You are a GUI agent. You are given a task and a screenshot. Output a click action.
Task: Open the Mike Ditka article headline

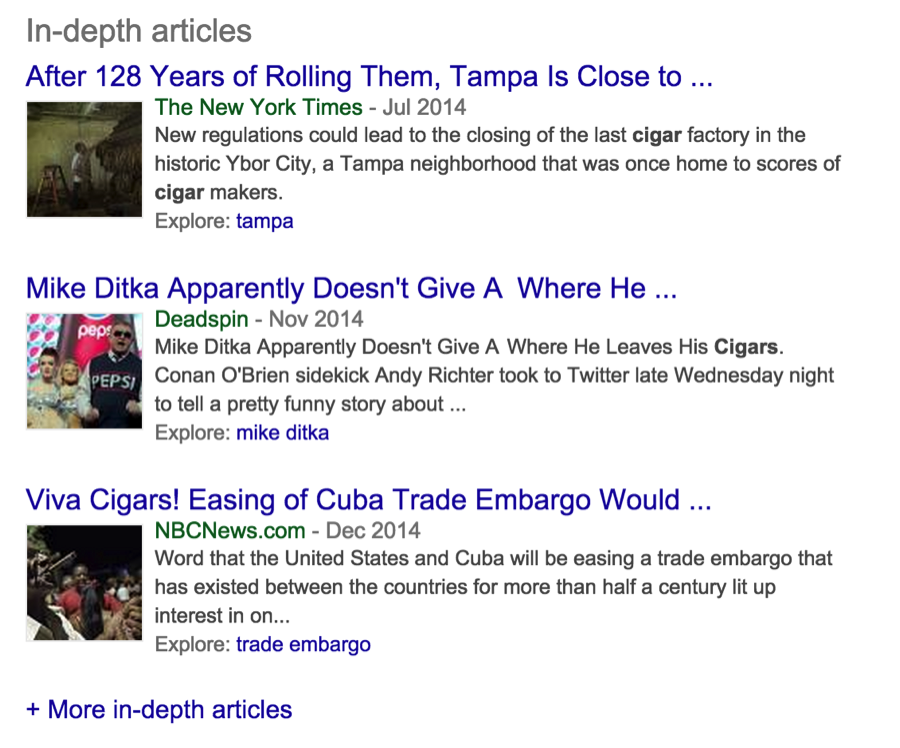(351, 289)
